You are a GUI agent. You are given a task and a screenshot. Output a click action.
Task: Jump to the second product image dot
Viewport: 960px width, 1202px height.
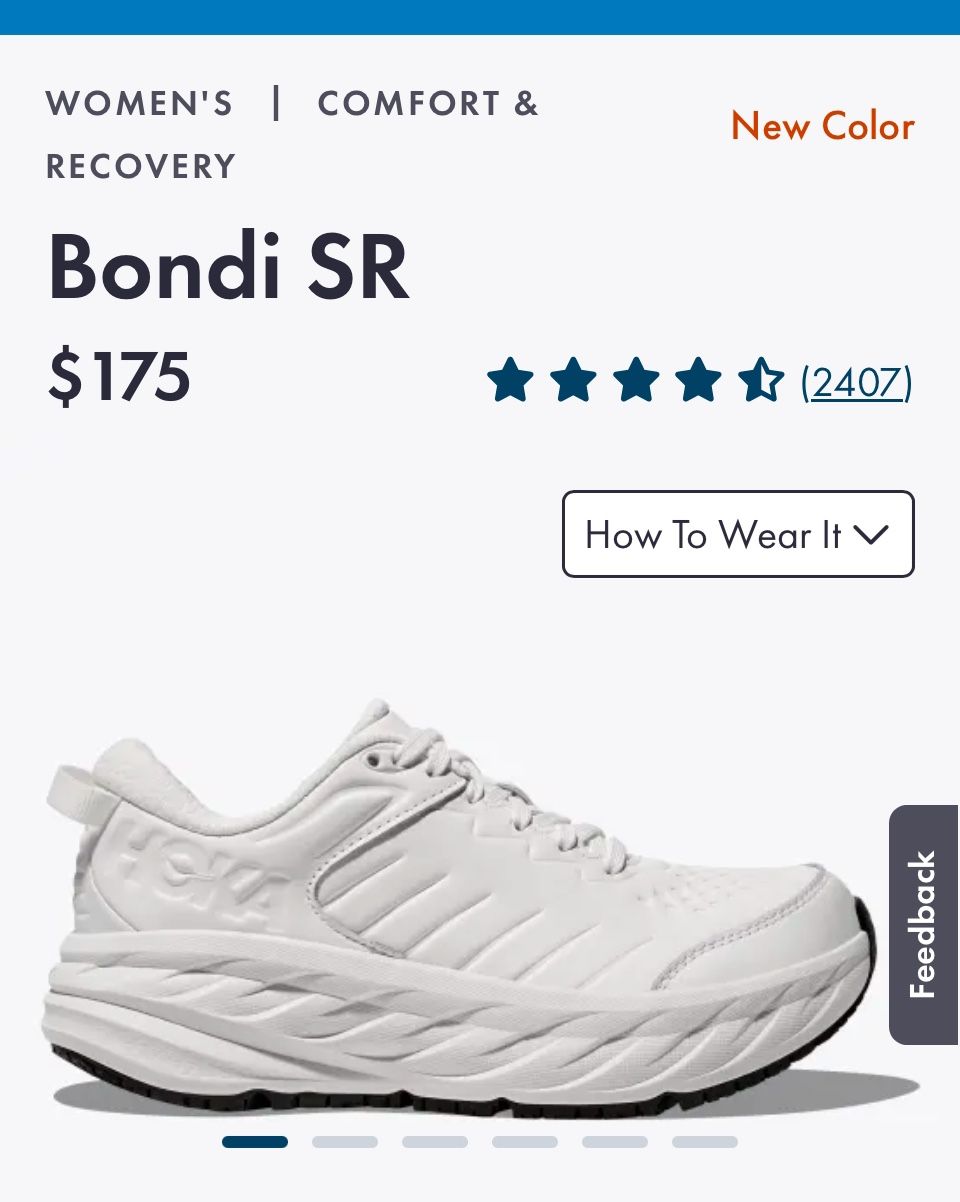pos(345,1142)
